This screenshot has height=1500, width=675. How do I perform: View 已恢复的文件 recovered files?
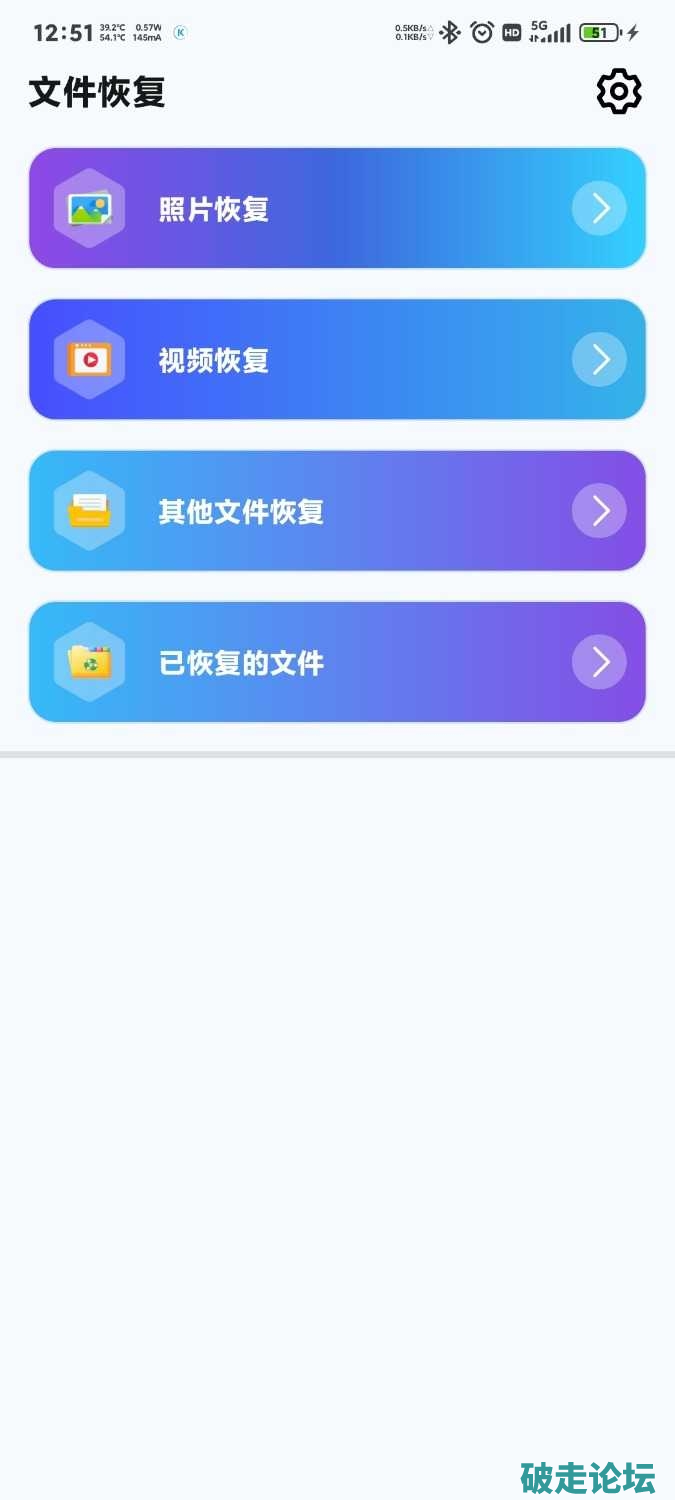(x=337, y=662)
